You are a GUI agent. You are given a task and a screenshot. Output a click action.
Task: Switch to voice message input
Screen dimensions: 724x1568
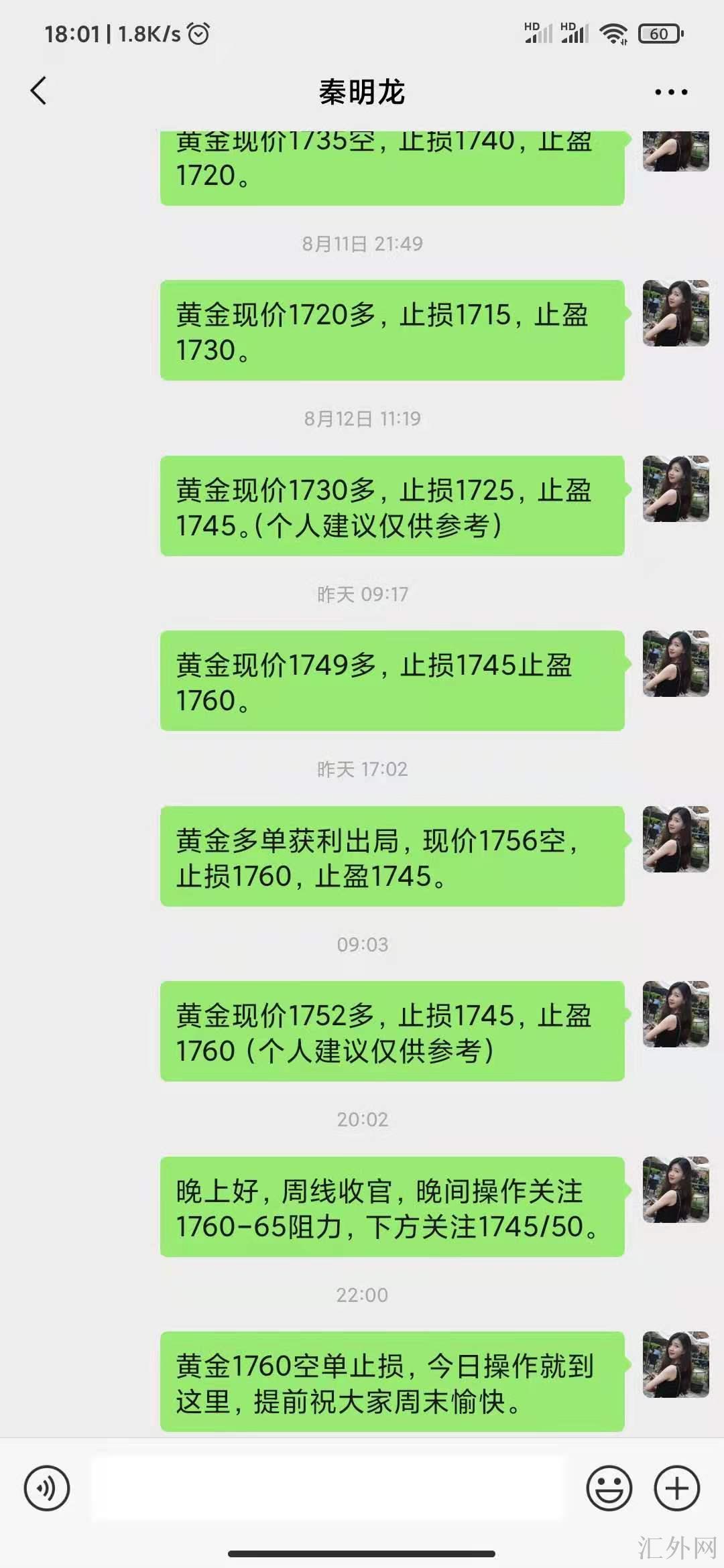[x=47, y=1488]
